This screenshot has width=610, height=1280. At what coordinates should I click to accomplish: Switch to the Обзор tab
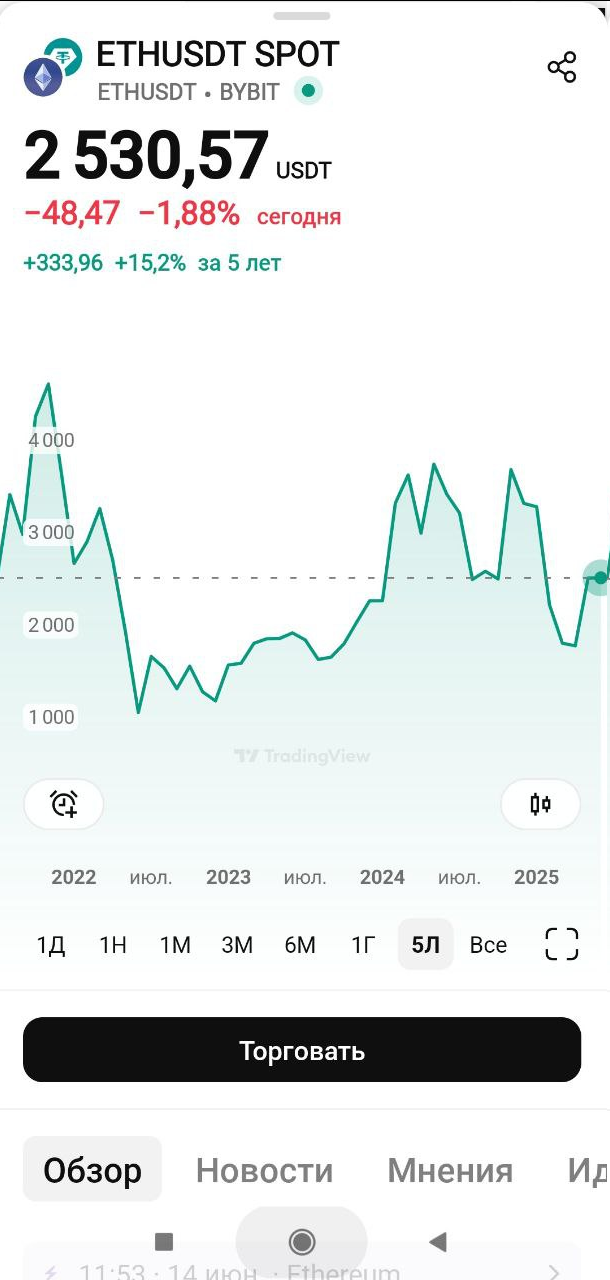(92, 1169)
